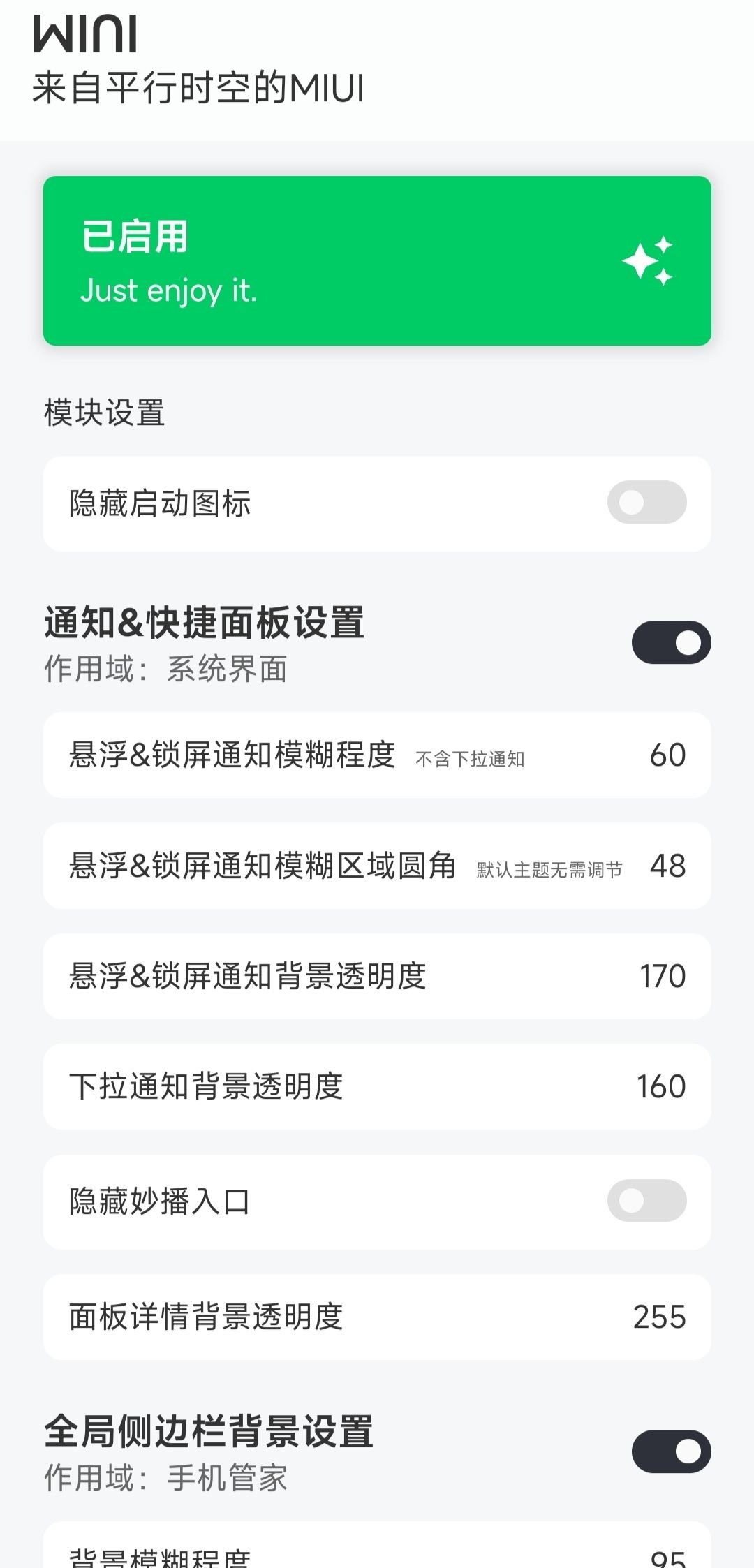This screenshot has height=1568, width=754.
Task: Open 下拉通知背景透明度 setting
Action: [377, 1086]
